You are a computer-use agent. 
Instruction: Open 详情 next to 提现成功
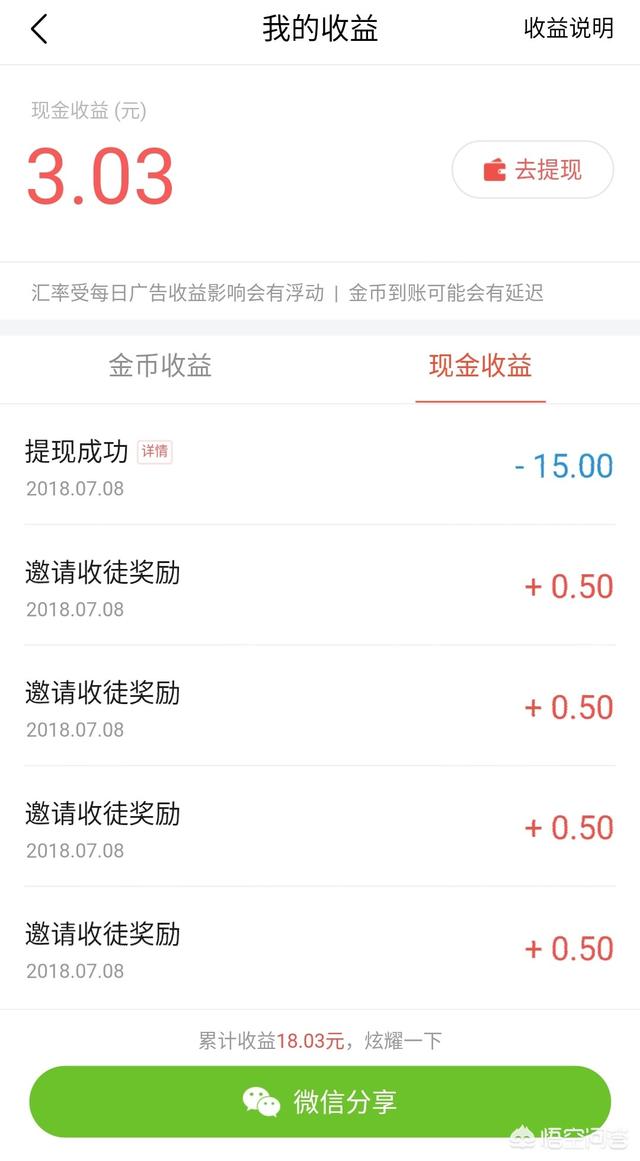[x=155, y=452]
